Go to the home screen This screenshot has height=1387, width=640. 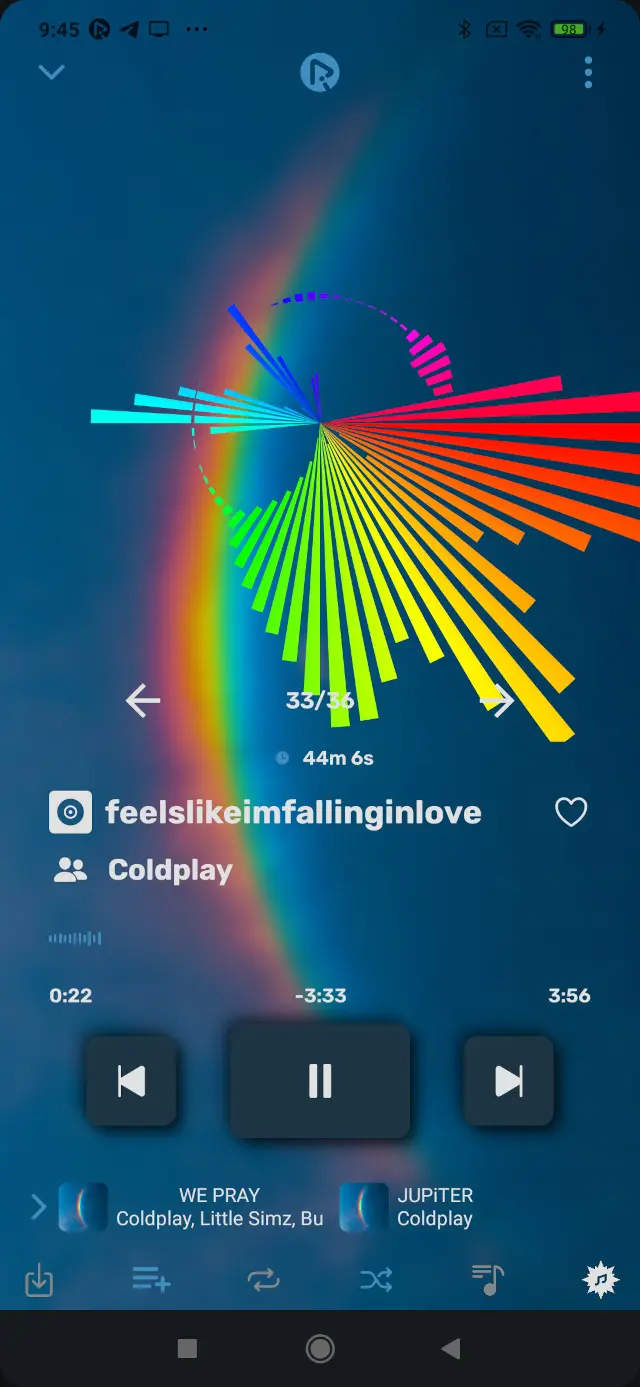(320, 1349)
